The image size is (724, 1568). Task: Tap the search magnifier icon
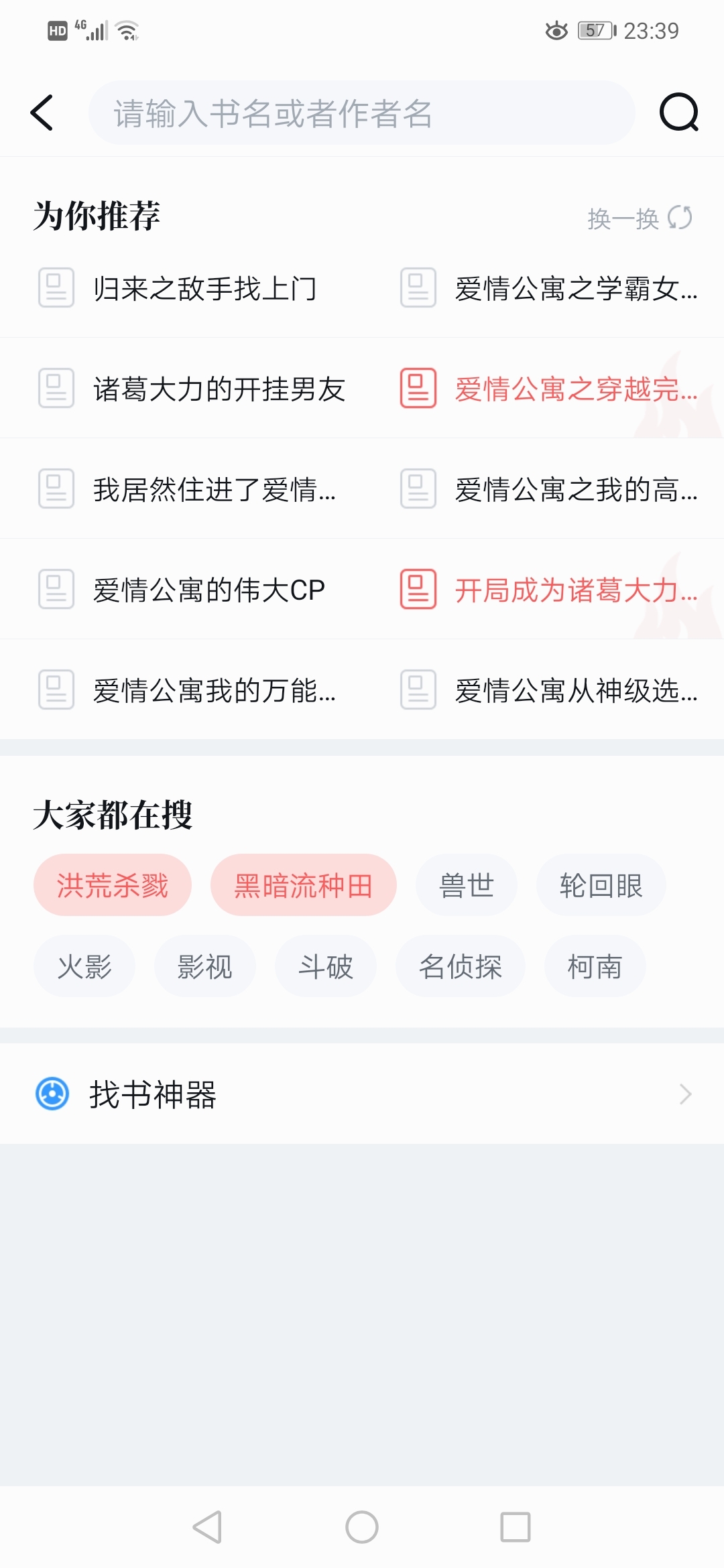679,113
